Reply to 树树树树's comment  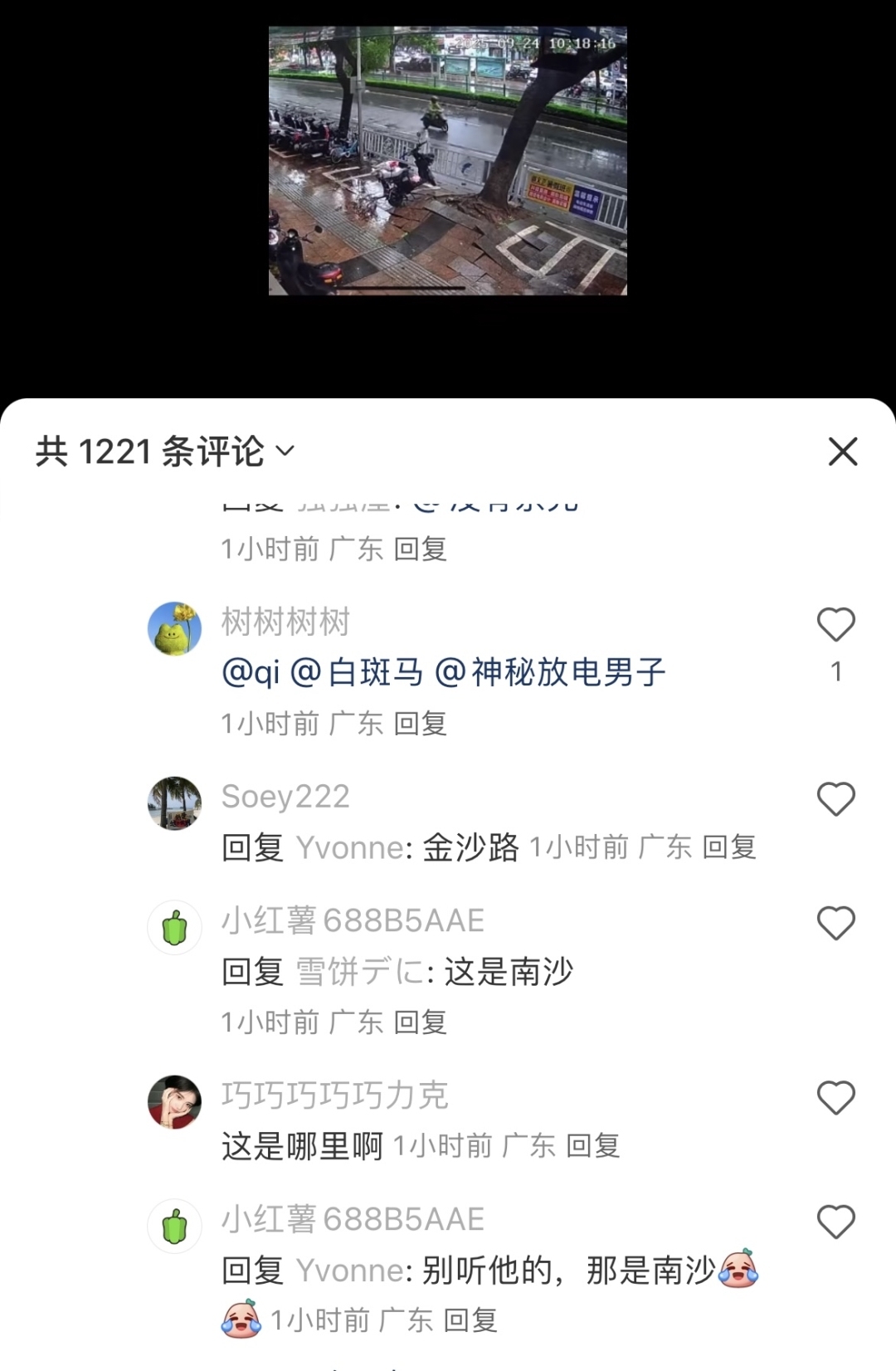(420, 724)
